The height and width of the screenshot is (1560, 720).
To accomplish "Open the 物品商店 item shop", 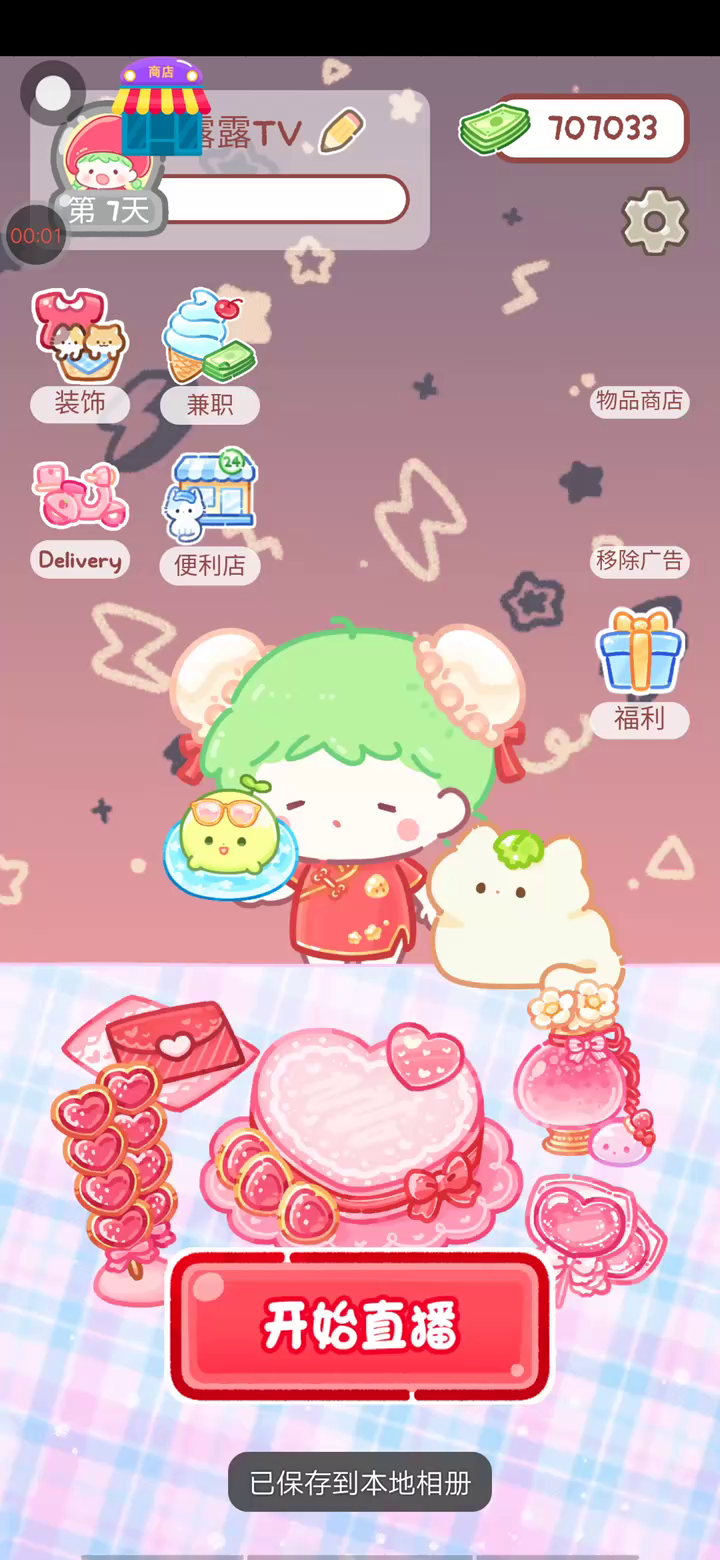I will (639, 401).
